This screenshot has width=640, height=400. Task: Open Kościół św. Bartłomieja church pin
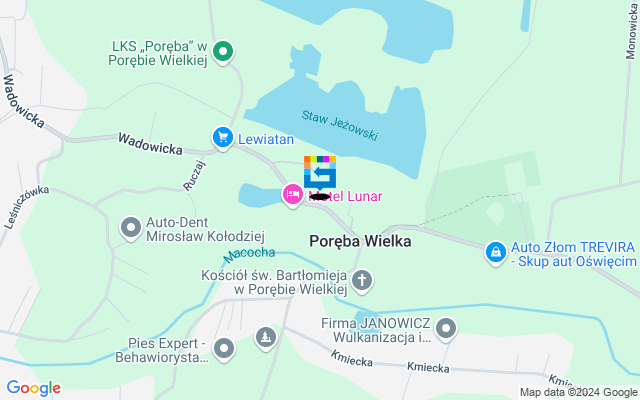362,281
